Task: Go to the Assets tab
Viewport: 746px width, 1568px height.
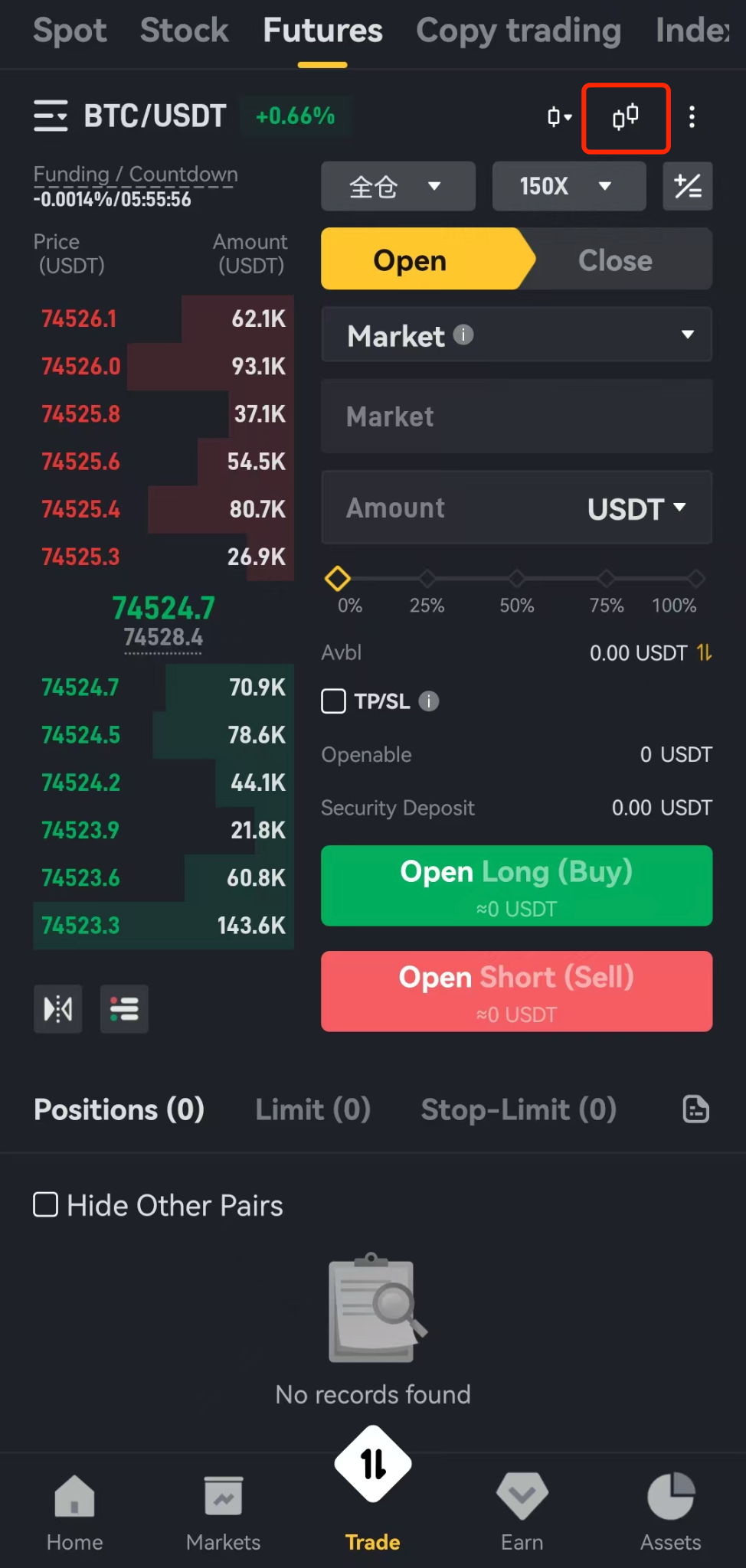Action: [x=670, y=1511]
